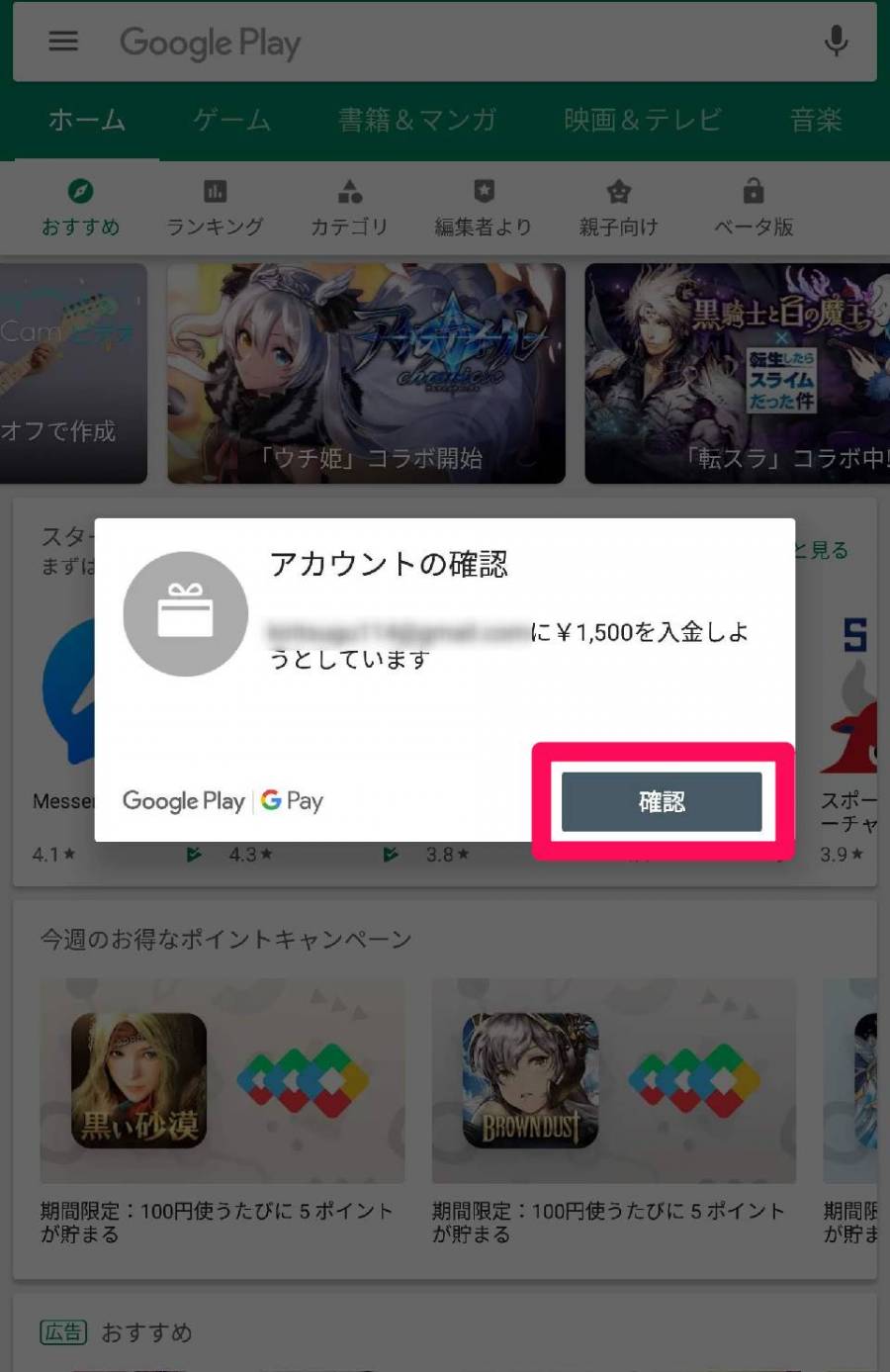
Task: Open the ランキング section
Action: point(215,208)
